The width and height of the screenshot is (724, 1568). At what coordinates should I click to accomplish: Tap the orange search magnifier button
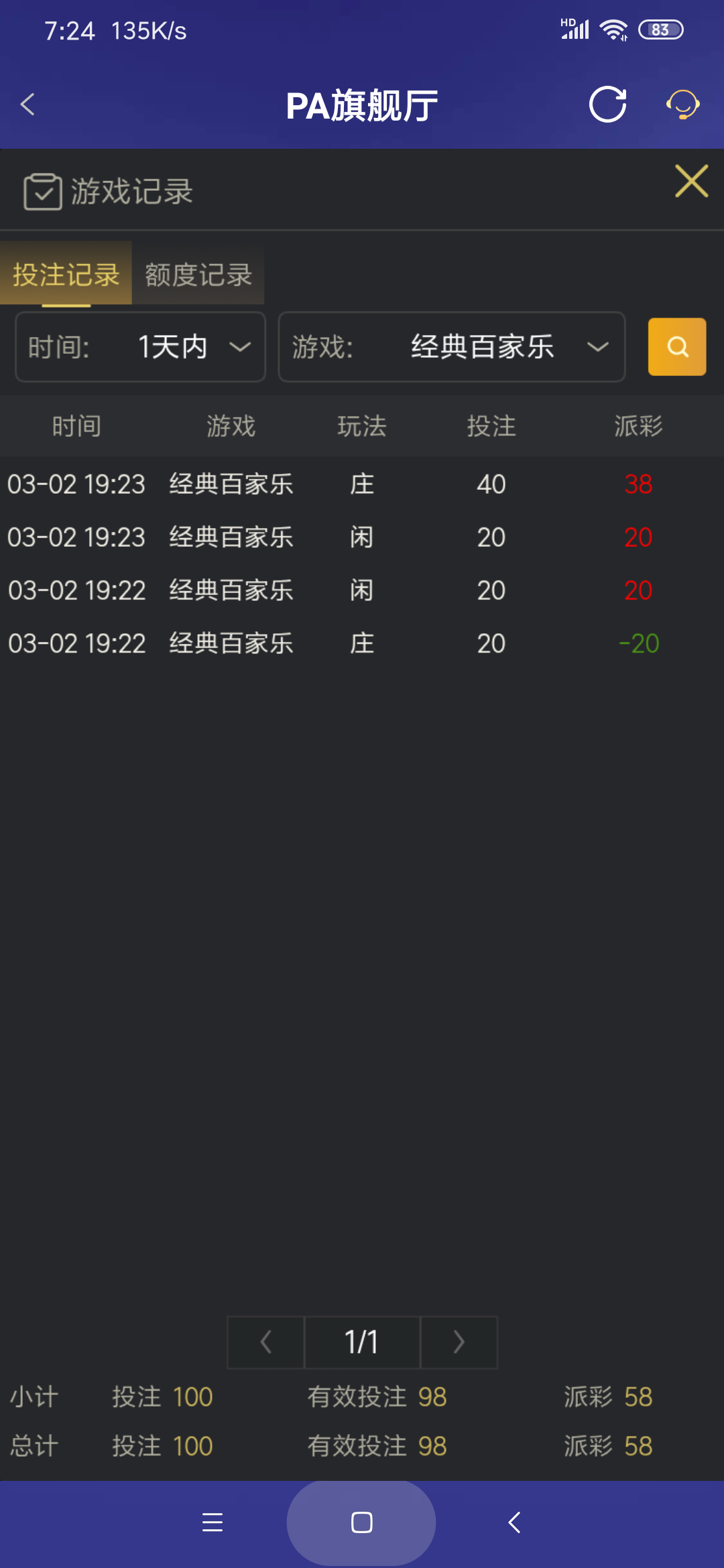tap(676, 347)
